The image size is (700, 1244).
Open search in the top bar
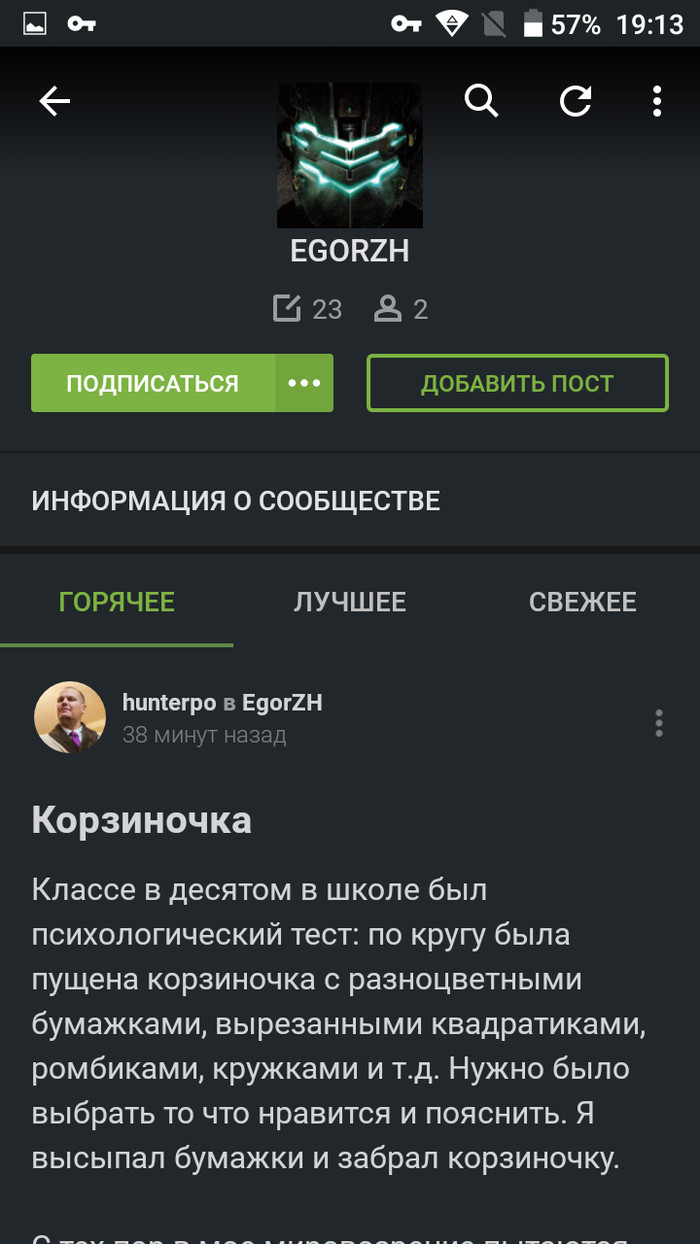click(x=481, y=101)
